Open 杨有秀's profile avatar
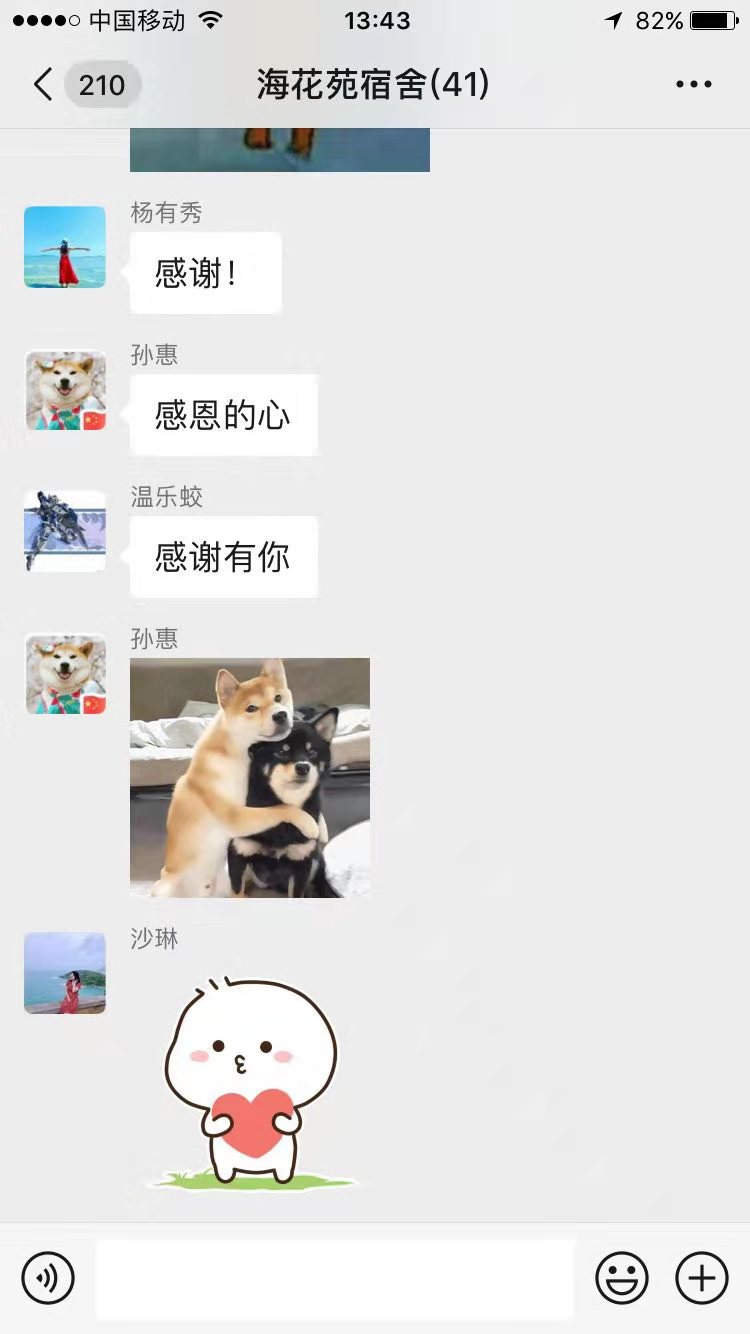This screenshot has height=1334, width=750. tap(65, 247)
